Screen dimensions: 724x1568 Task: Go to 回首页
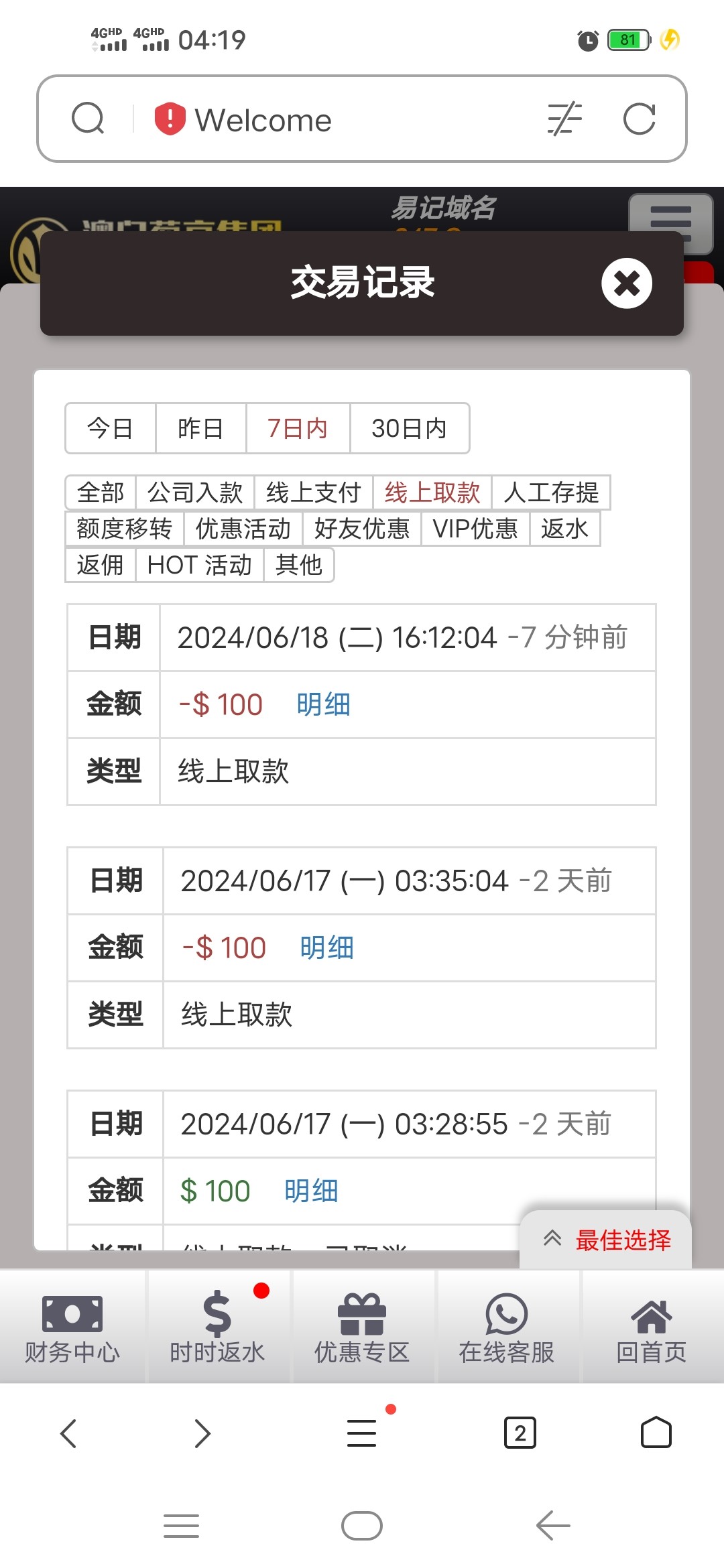pyautogui.click(x=652, y=1327)
